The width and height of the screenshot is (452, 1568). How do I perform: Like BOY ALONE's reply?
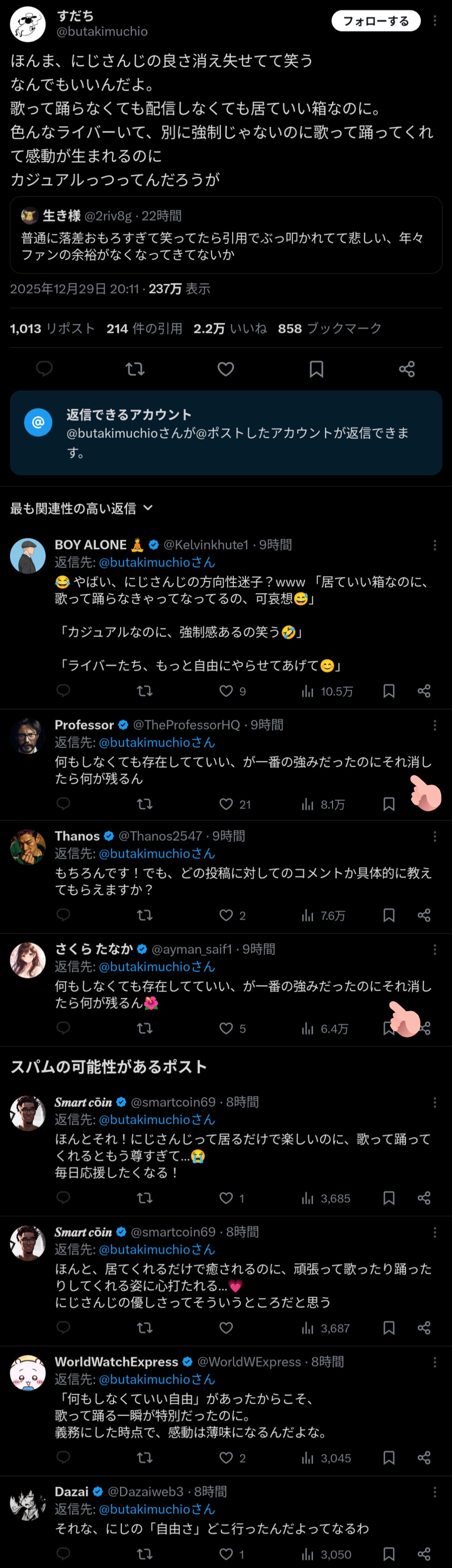[226, 691]
